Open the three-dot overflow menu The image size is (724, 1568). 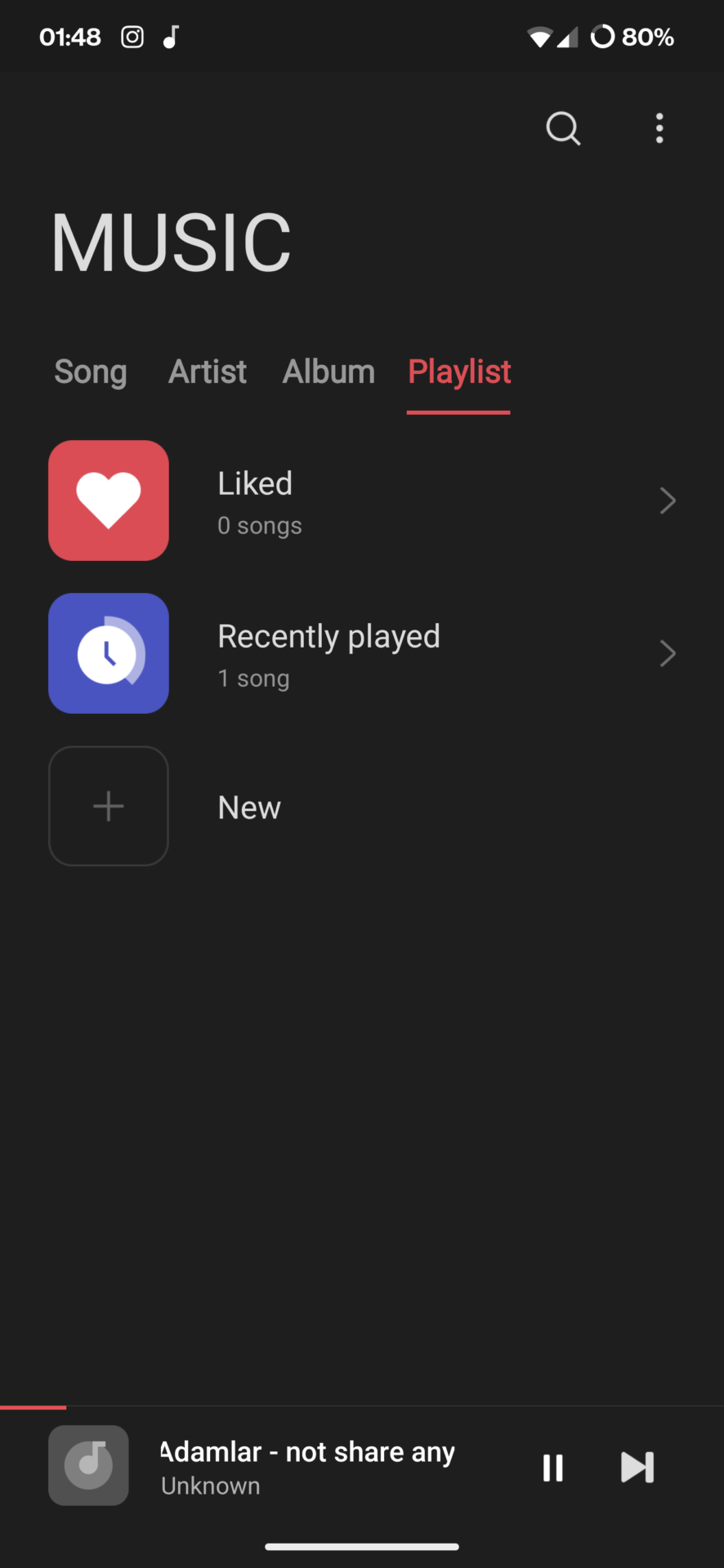pyautogui.click(x=659, y=128)
